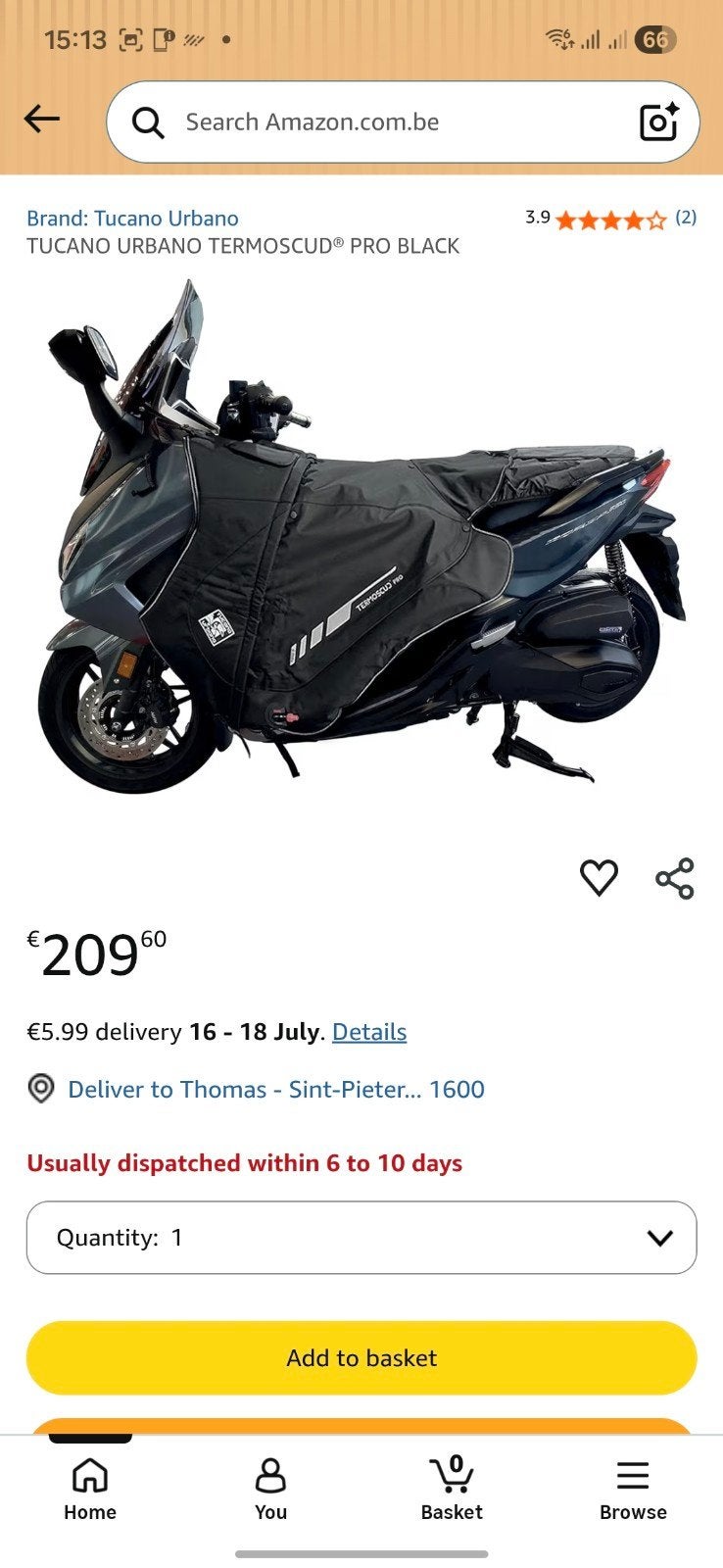Screen dimensions: 723x1568
Task: Switch to the You tab
Action: (270, 1489)
